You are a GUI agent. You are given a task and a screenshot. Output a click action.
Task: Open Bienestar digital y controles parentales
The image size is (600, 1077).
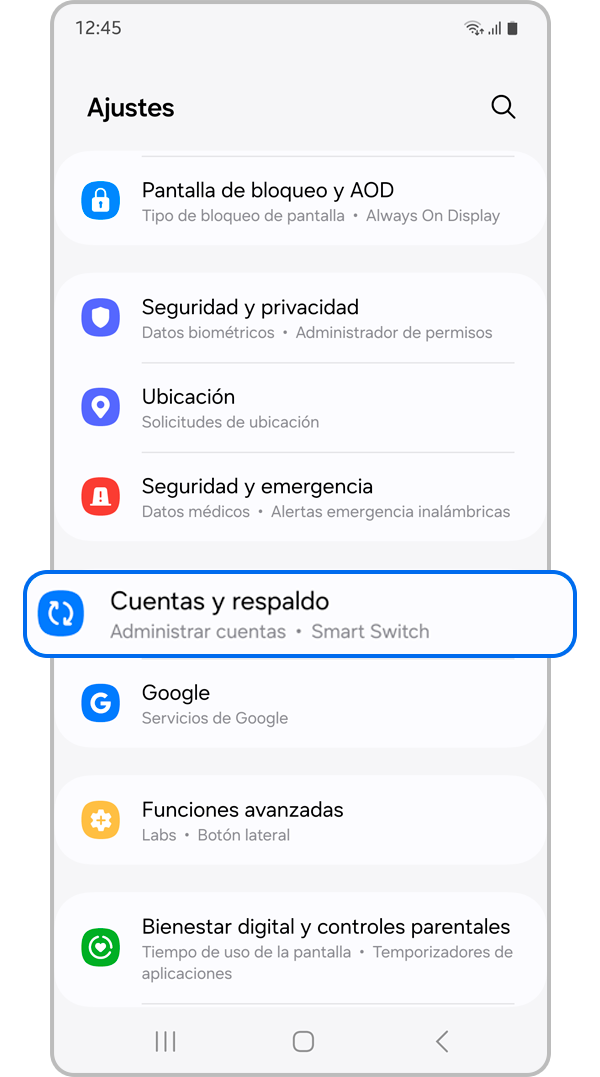300,948
